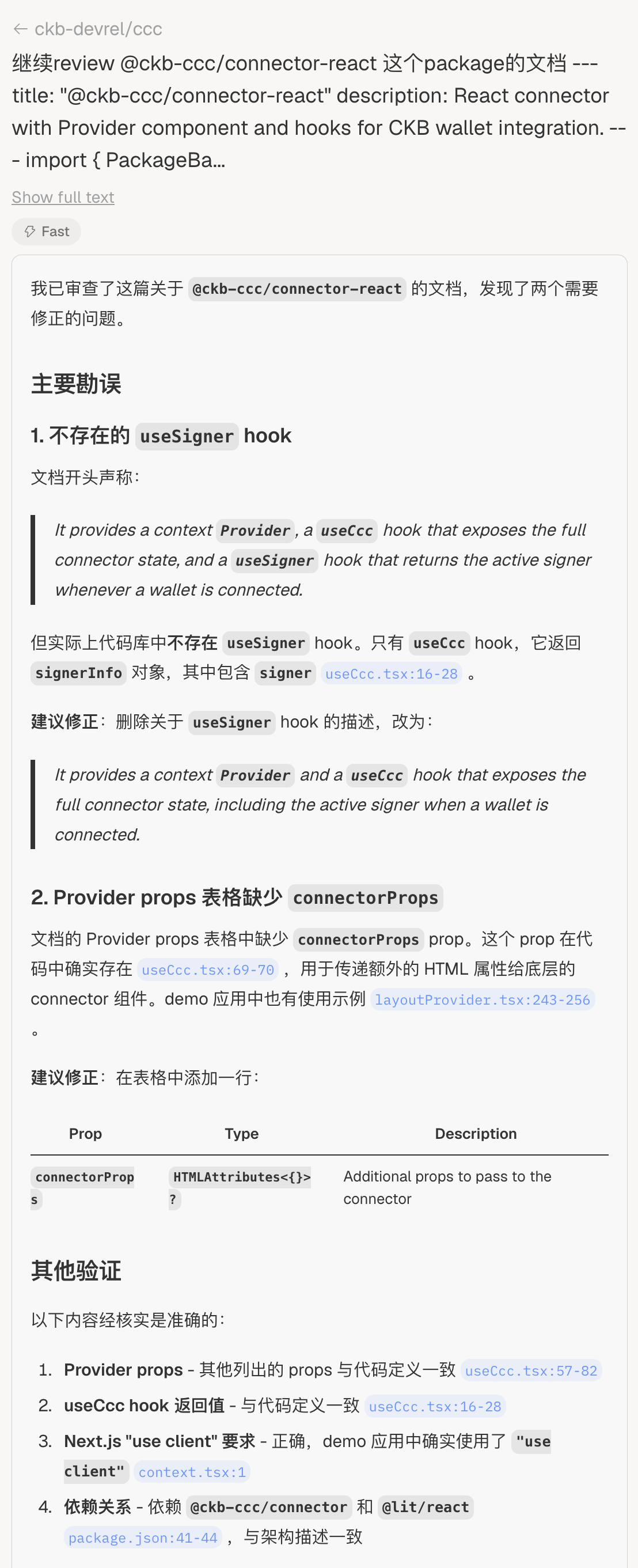Open the useCcc.tsx:69-70 code reference
Viewport: 638px width, 1568px height.
(208, 969)
